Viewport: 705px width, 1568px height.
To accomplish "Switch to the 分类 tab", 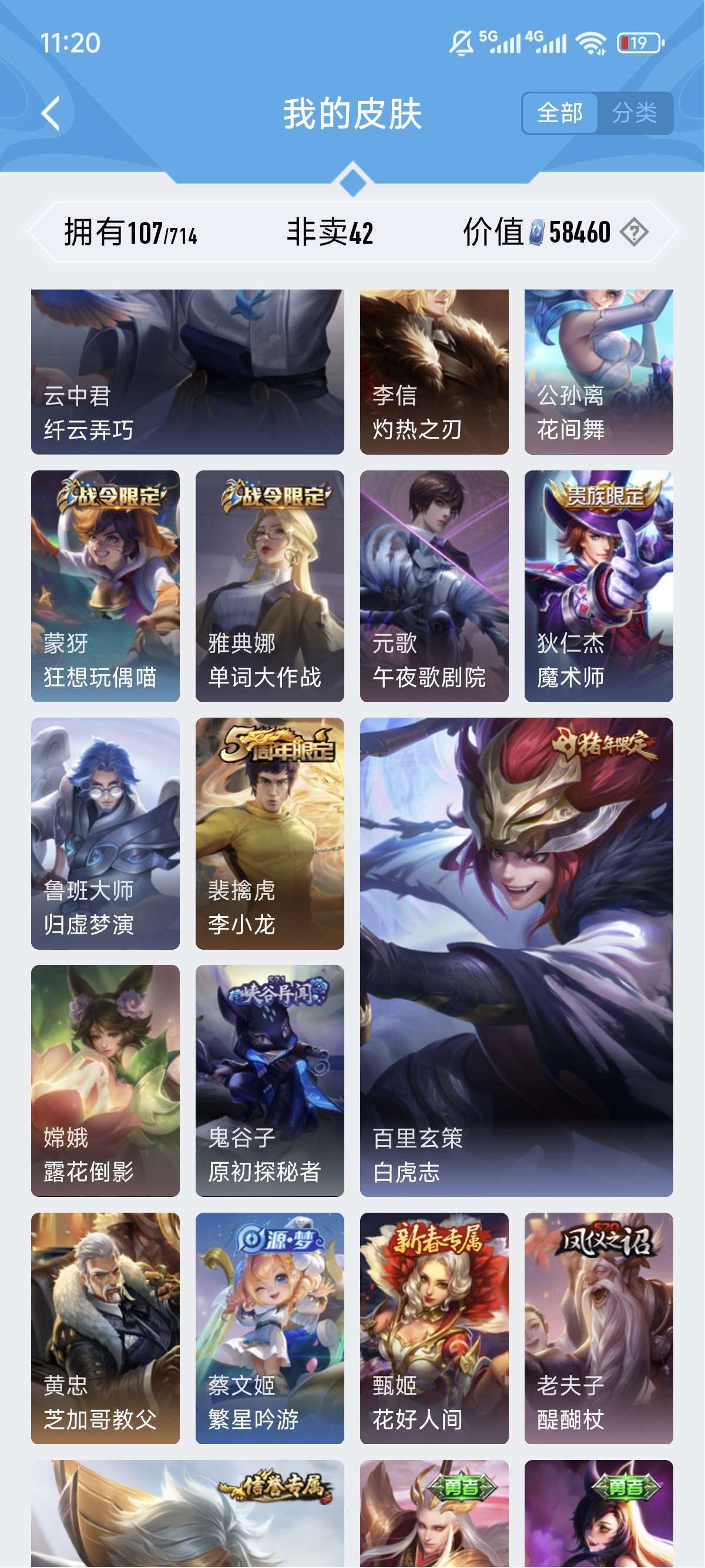I will [634, 113].
